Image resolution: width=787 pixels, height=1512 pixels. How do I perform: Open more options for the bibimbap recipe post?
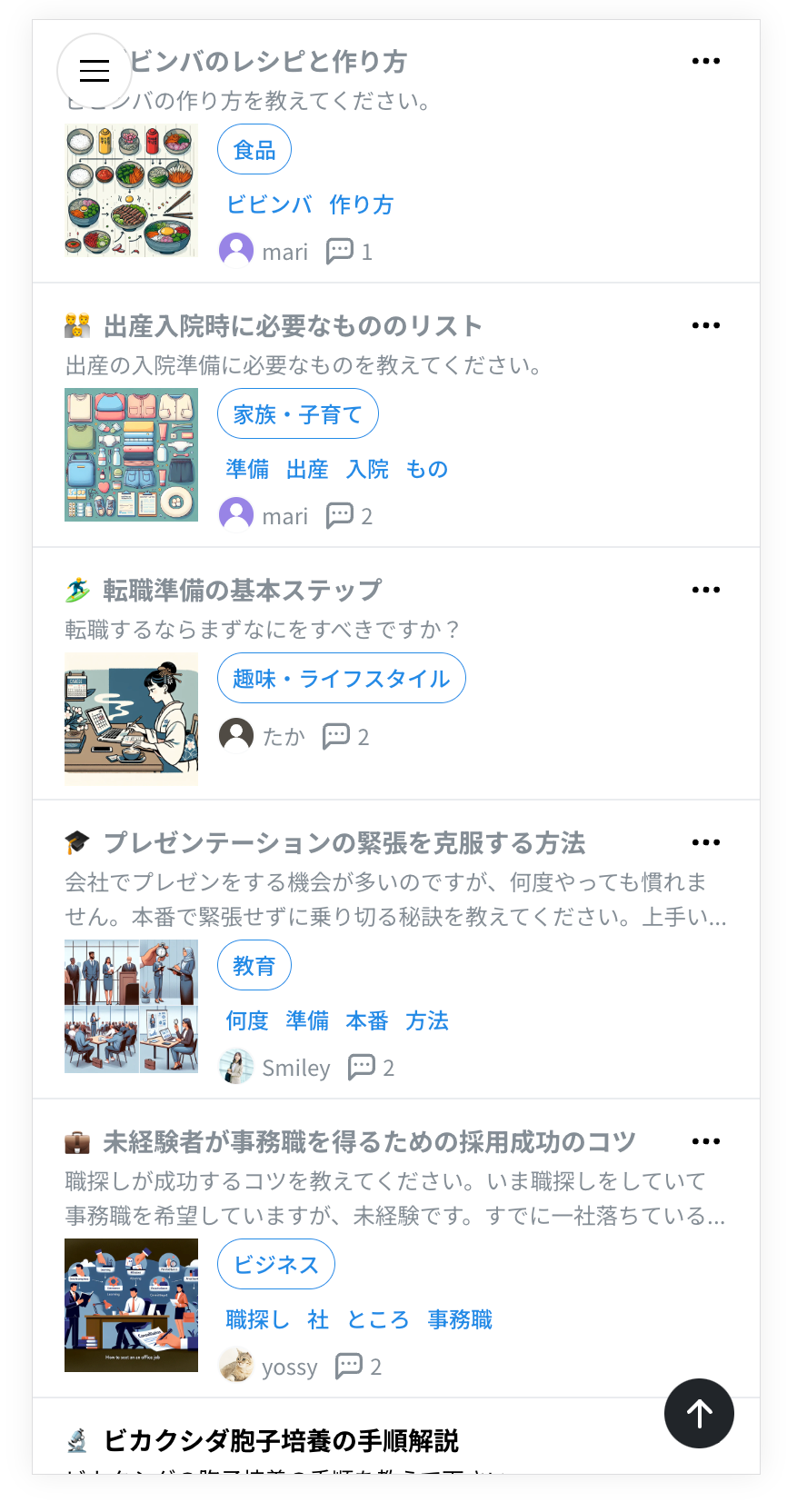[705, 61]
